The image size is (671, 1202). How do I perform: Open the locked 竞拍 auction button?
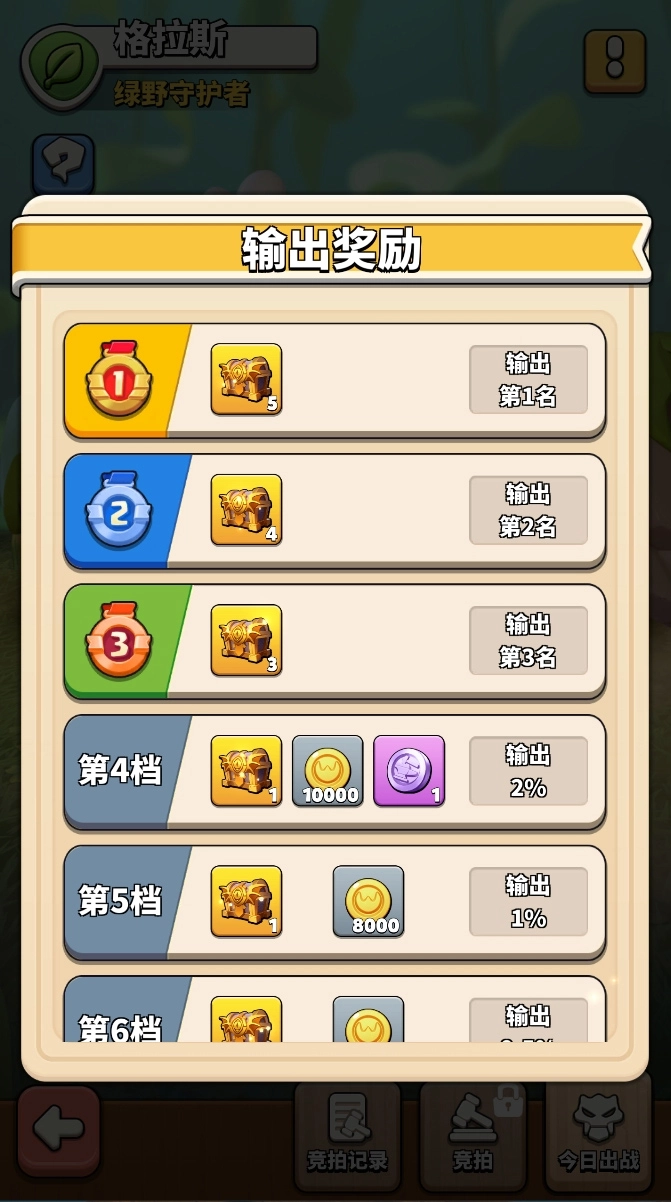(x=473, y=1135)
